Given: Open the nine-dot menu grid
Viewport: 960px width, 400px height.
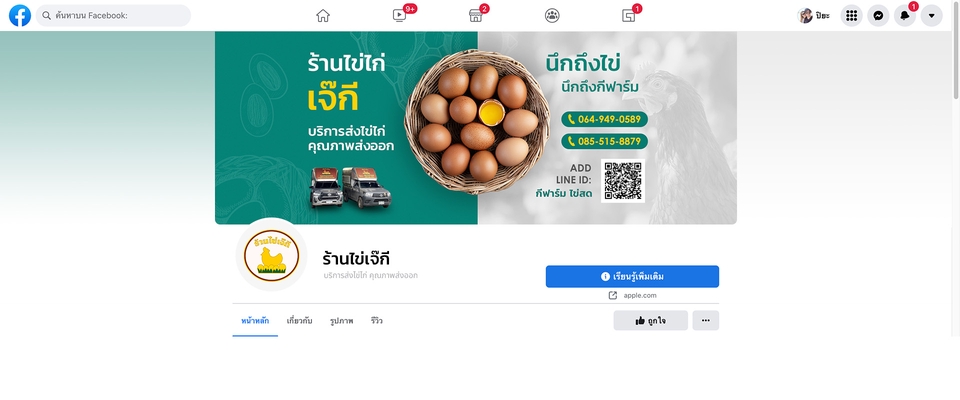Looking at the screenshot, I should pyautogui.click(x=851, y=16).
